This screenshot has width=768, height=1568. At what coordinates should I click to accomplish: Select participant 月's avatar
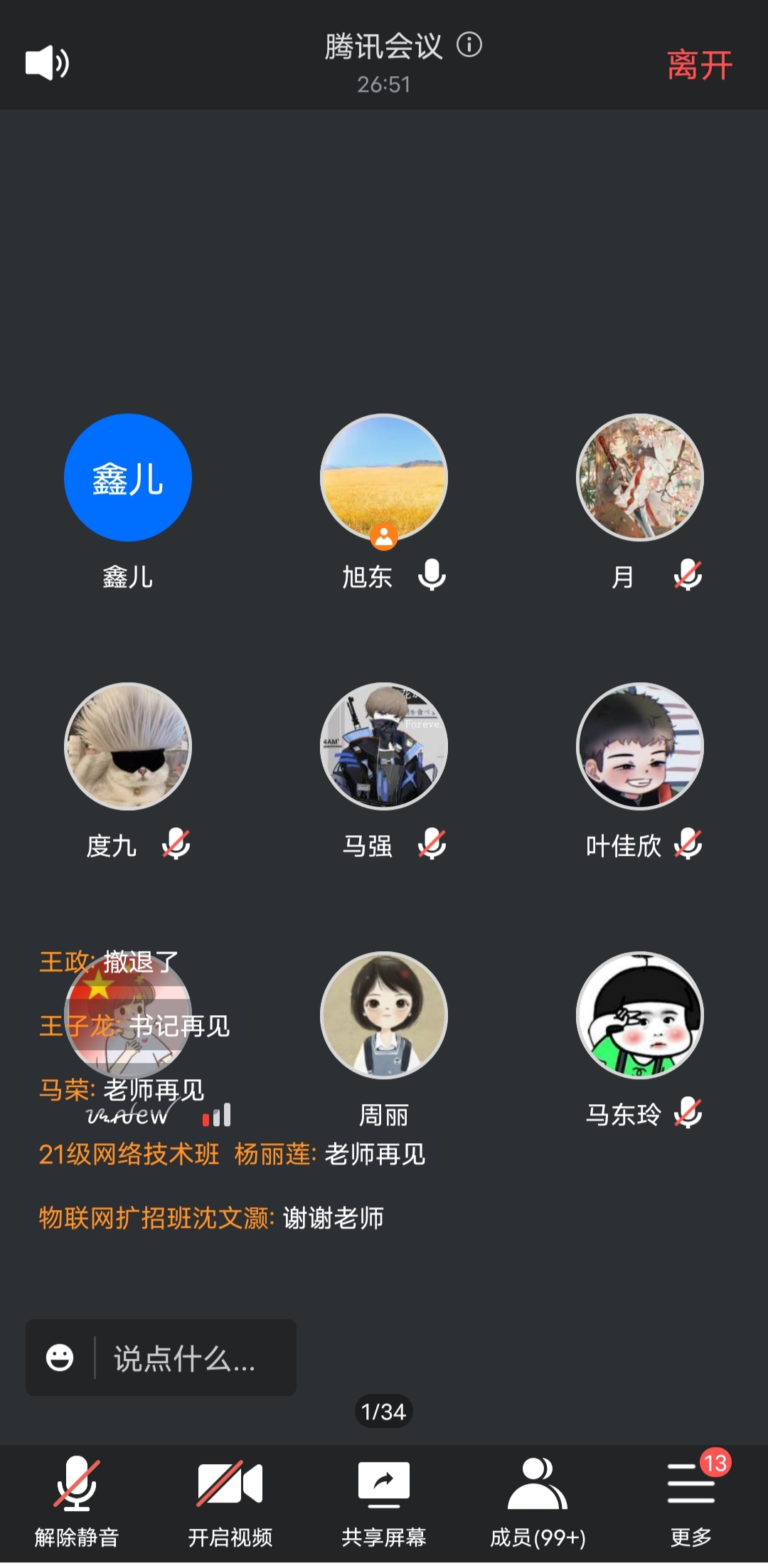pyautogui.click(x=640, y=477)
